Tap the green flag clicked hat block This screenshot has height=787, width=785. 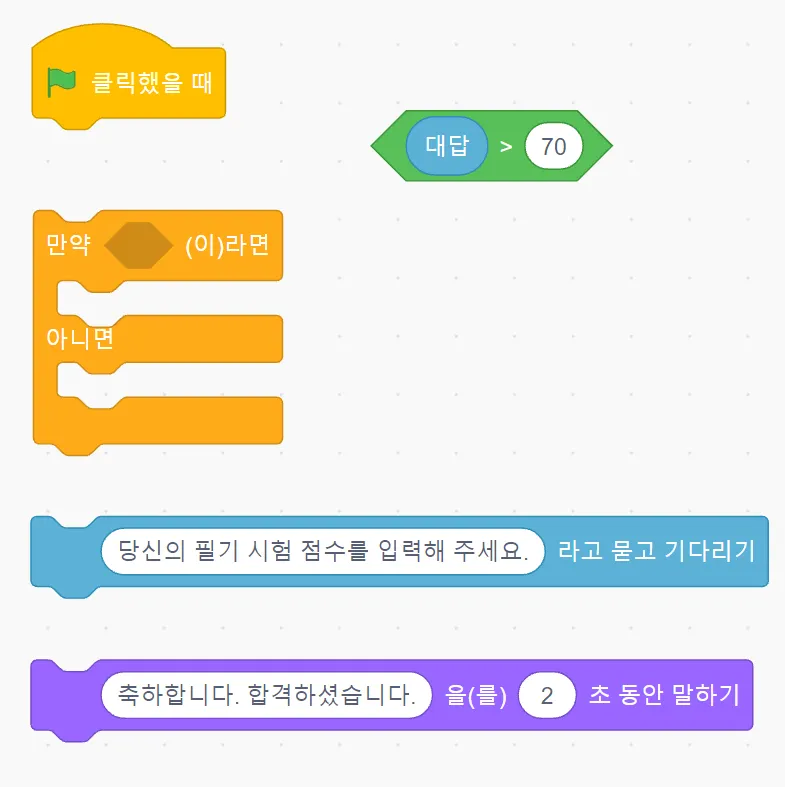coord(150,84)
